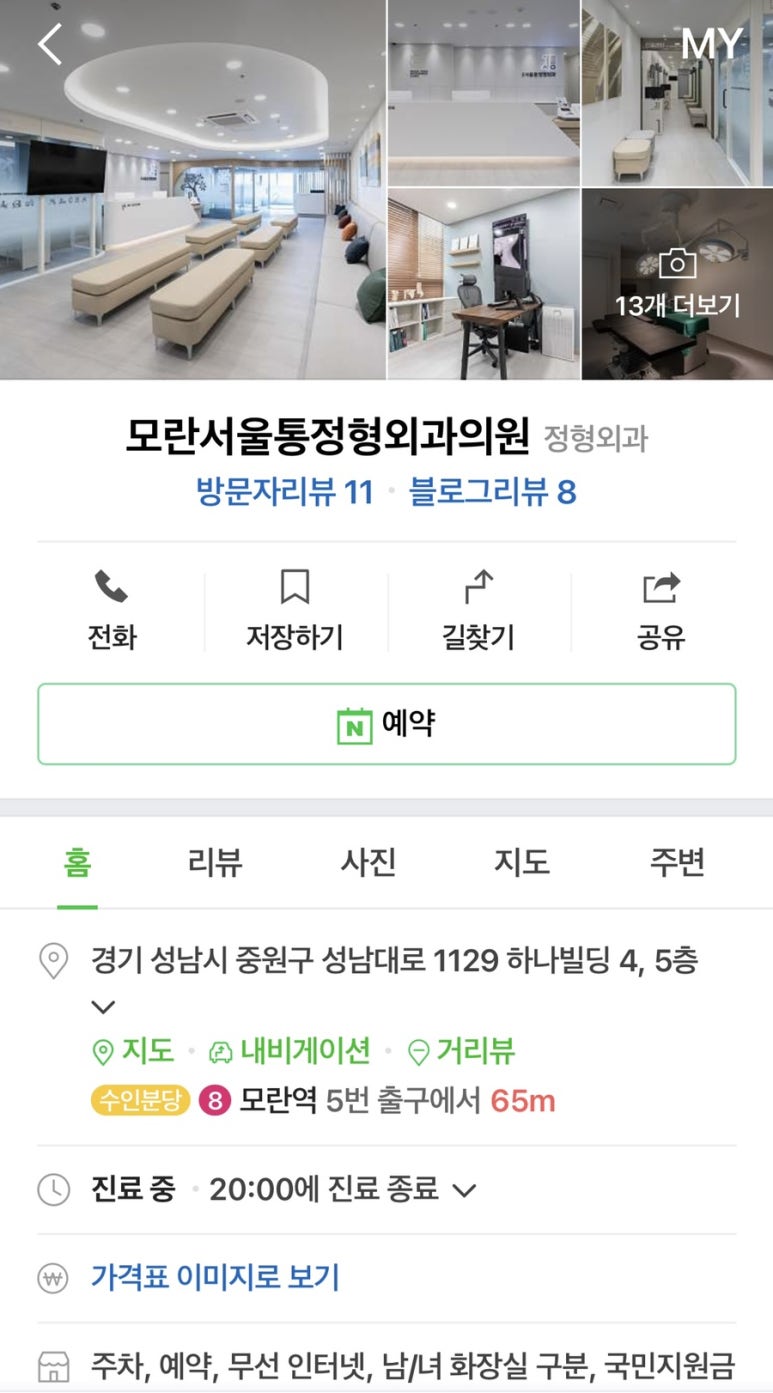Get directions with 길찾기
This screenshot has width=773, height=1393.
[478, 610]
